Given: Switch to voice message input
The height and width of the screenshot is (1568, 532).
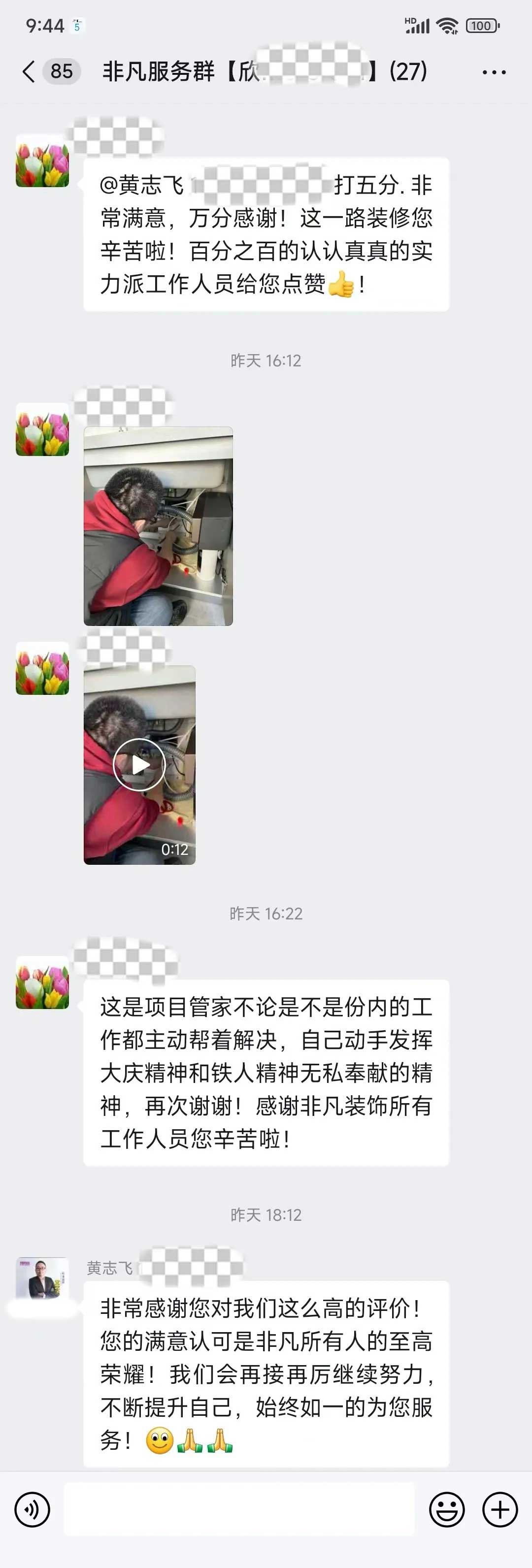Looking at the screenshot, I should [x=32, y=1509].
